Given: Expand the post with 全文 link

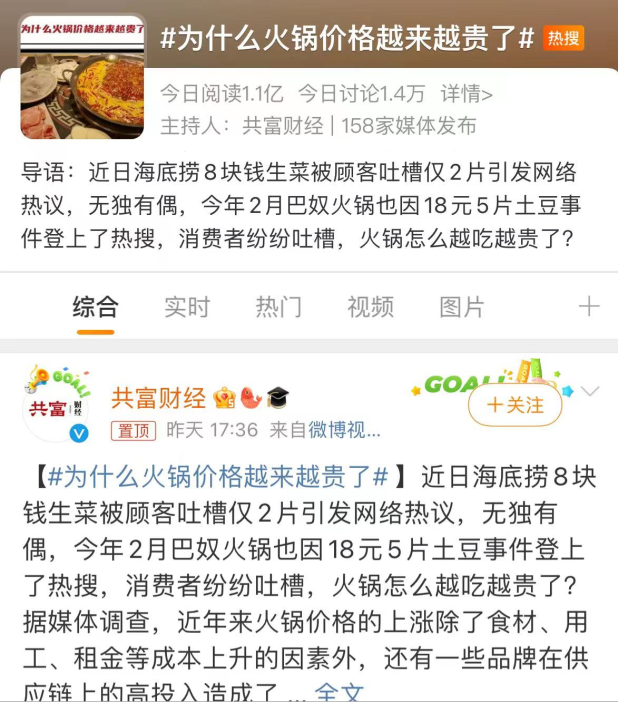Looking at the screenshot, I should point(339,692).
